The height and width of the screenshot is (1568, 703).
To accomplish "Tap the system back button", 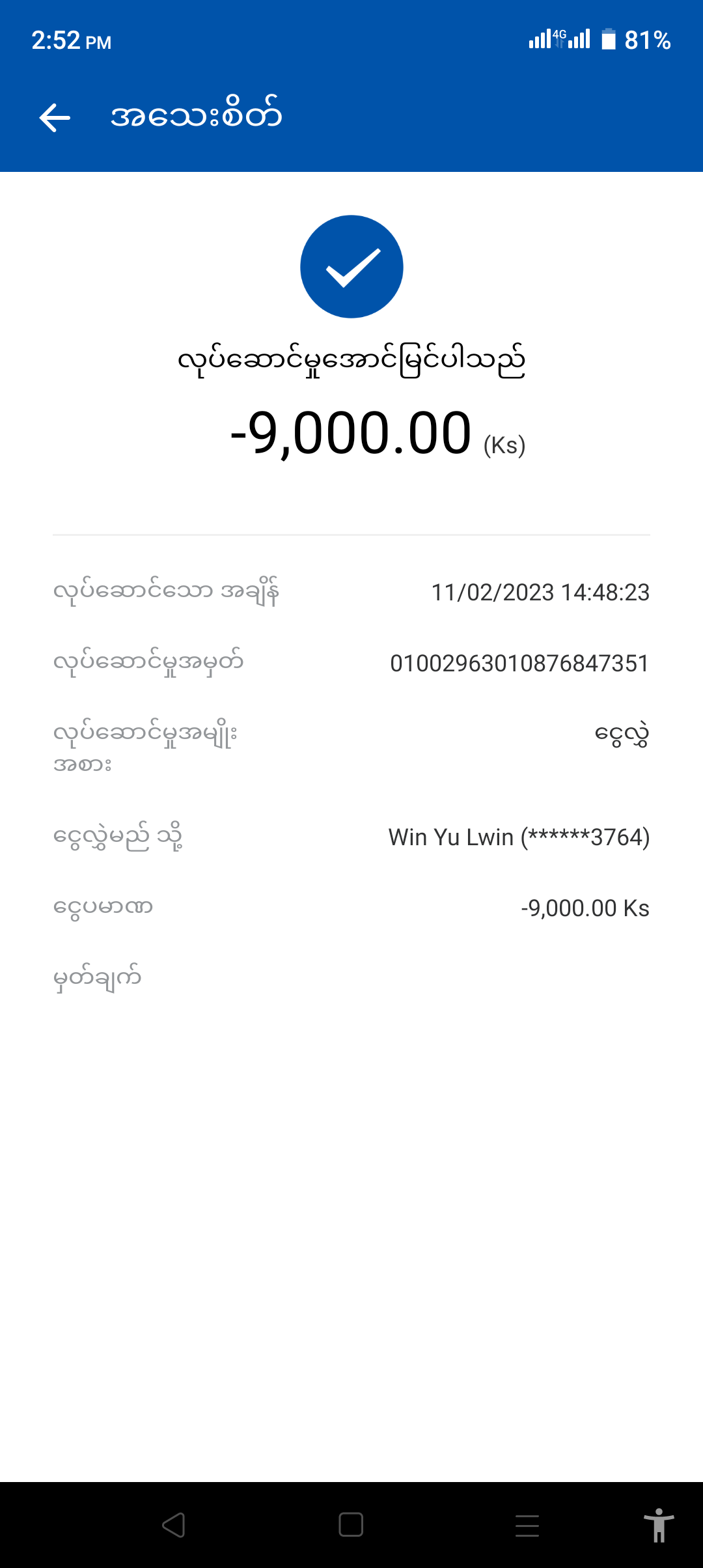I will 174,1525.
